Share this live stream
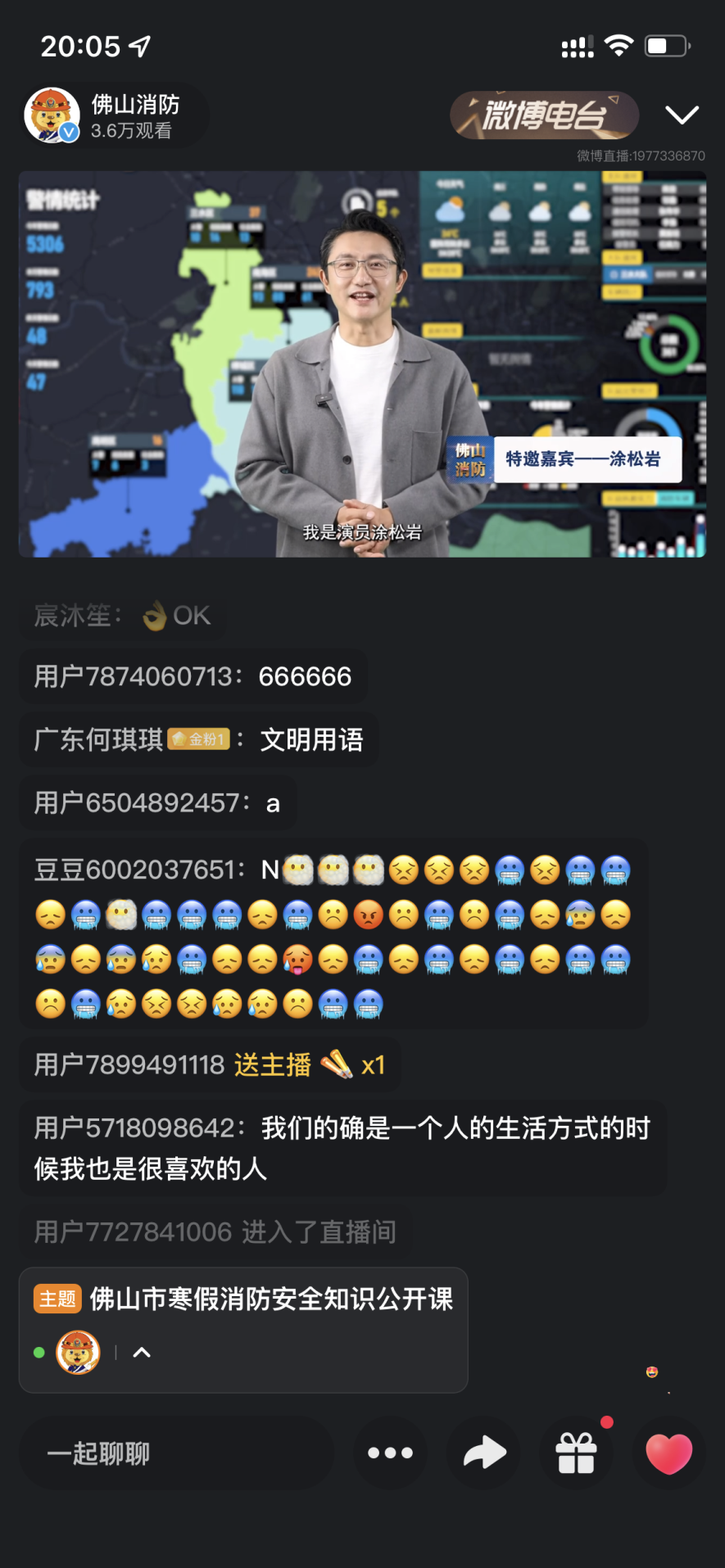Screen dimensions: 725x1568 point(484,1453)
